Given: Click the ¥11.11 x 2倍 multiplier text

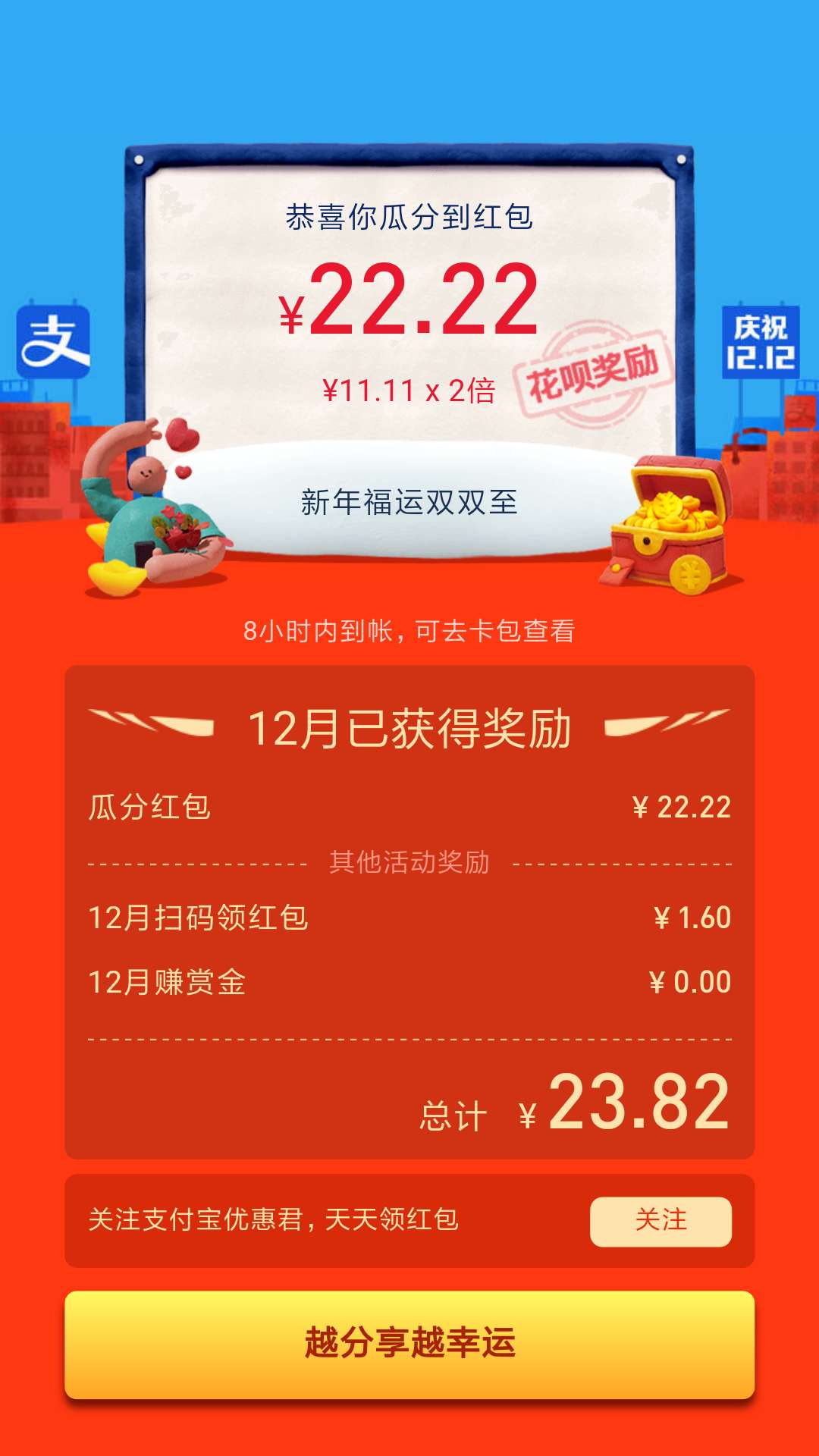Looking at the screenshot, I should [x=409, y=391].
